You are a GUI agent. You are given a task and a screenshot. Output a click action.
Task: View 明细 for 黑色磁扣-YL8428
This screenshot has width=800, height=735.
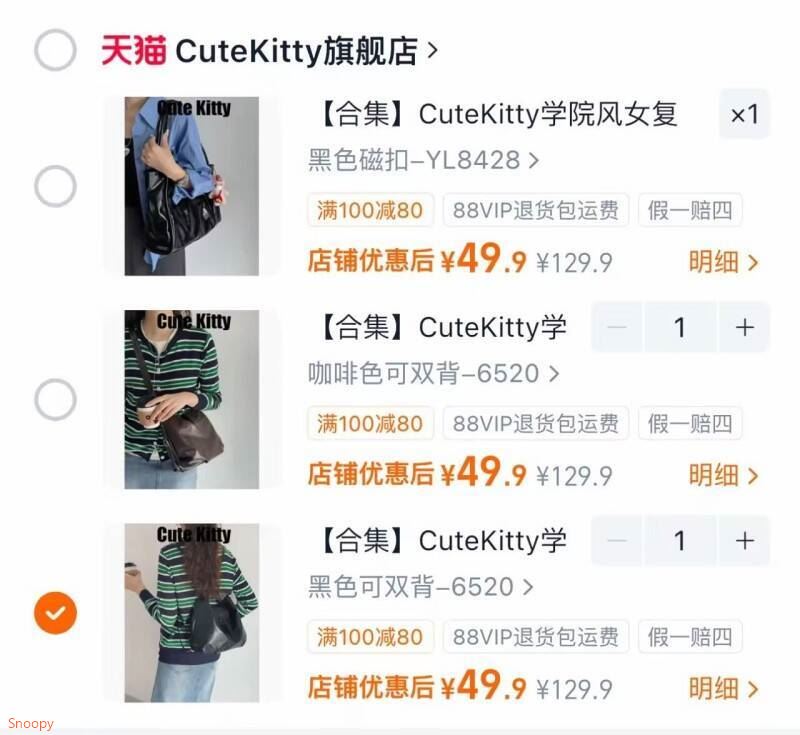pyautogui.click(x=723, y=262)
